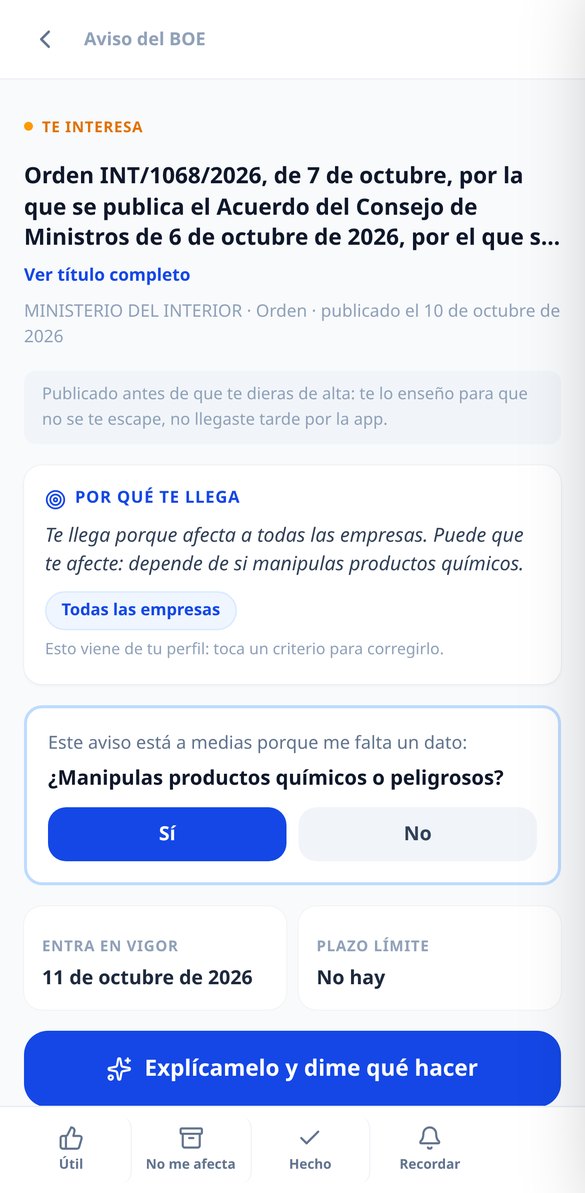Select No me afecta

pyautogui.click(x=191, y=1150)
